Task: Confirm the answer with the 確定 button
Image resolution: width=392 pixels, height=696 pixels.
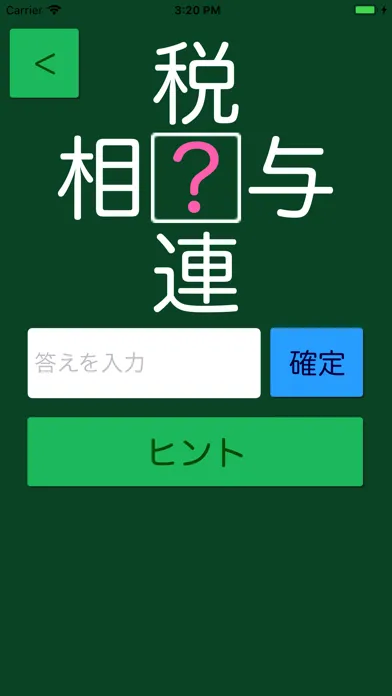Action: 317,362
